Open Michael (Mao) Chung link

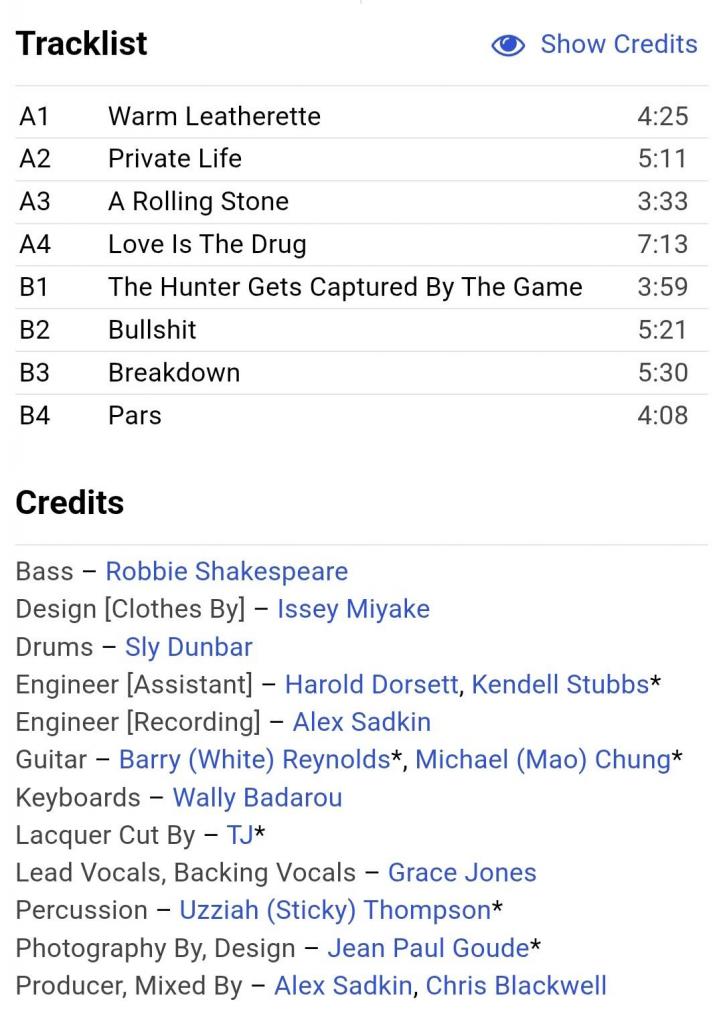tap(542, 760)
